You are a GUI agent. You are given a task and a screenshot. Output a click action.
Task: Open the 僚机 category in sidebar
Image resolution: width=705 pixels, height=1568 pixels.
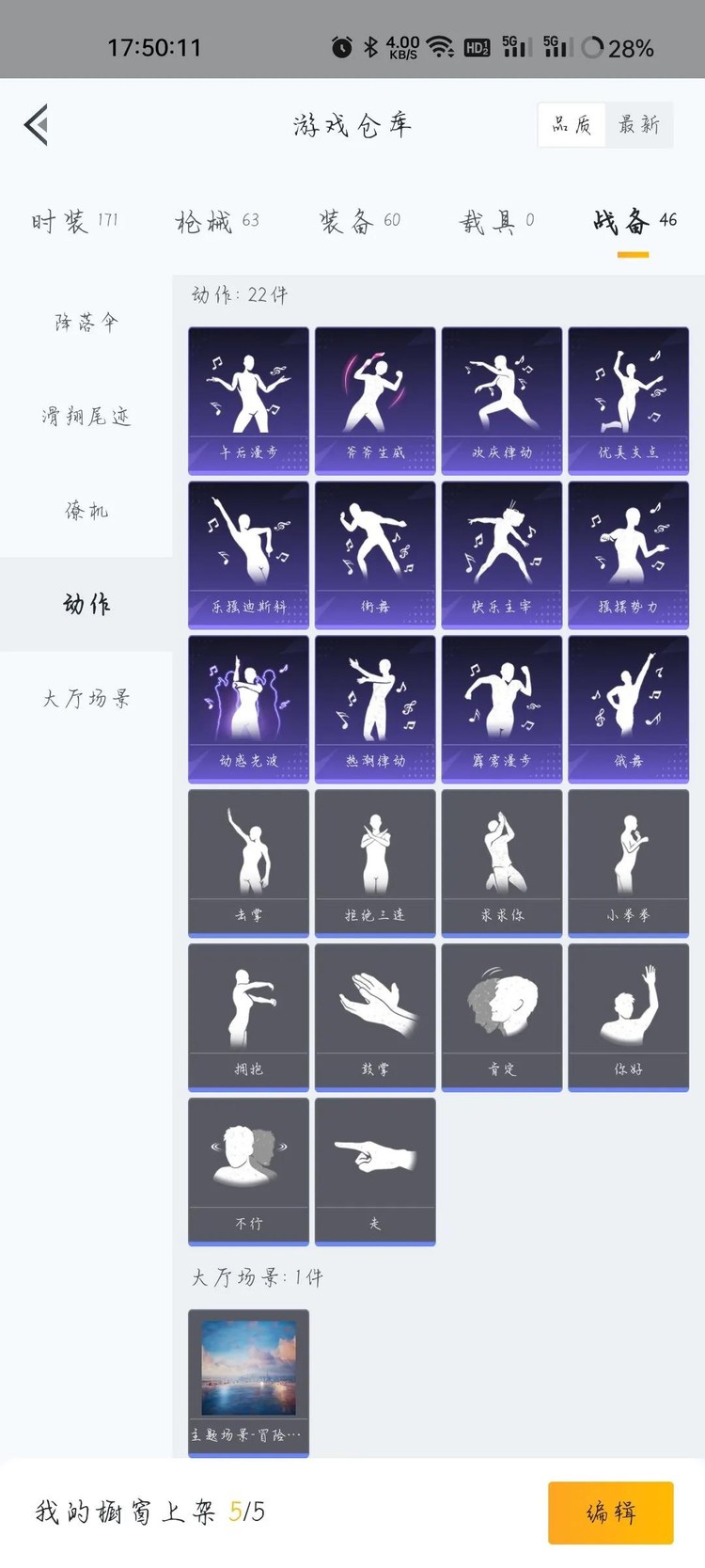click(x=86, y=510)
